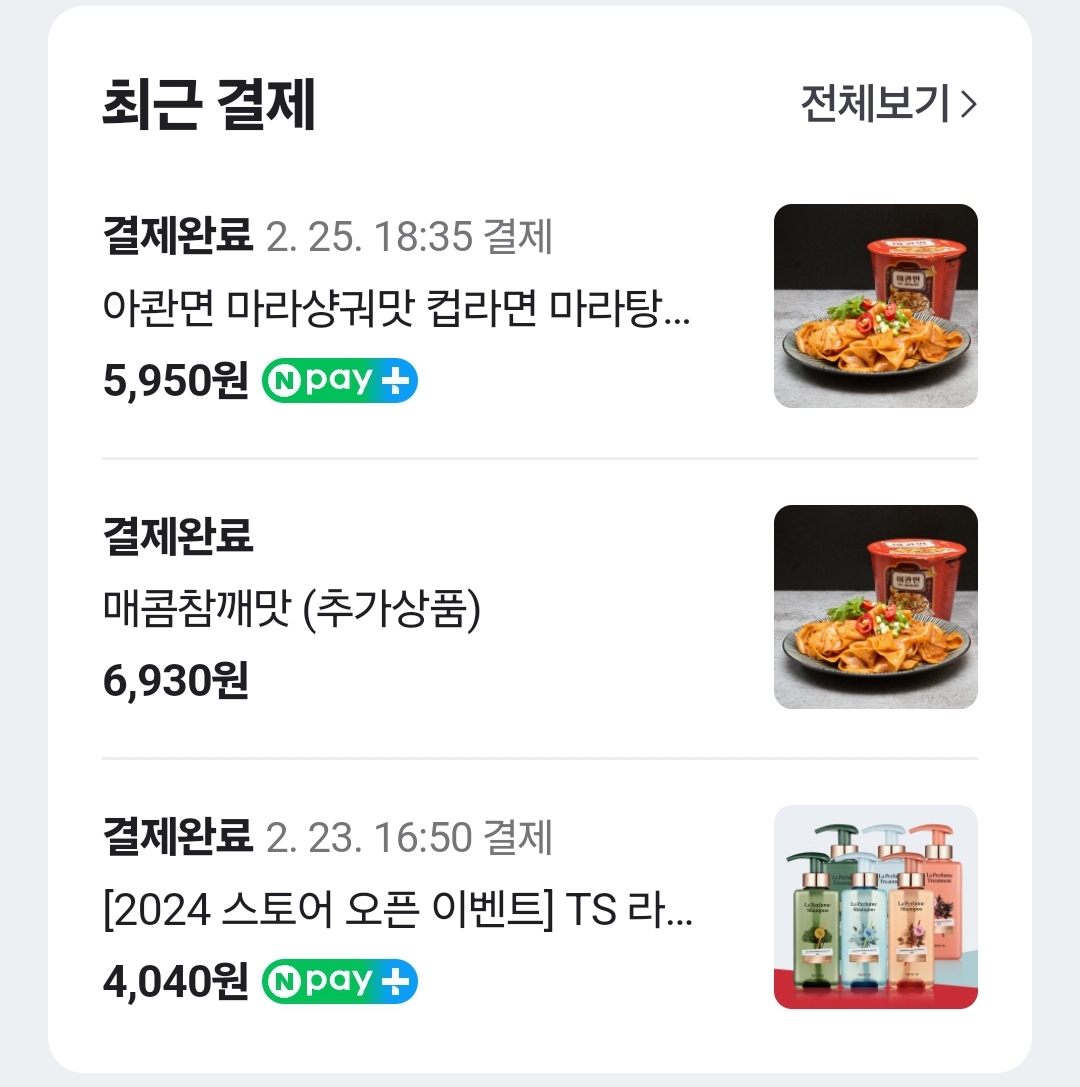Image resolution: width=1080 pixels, height=1087 pixels.
Task: Open the 5,950원 아콴면 마라샹궈맛 payment
Action: 397,310
